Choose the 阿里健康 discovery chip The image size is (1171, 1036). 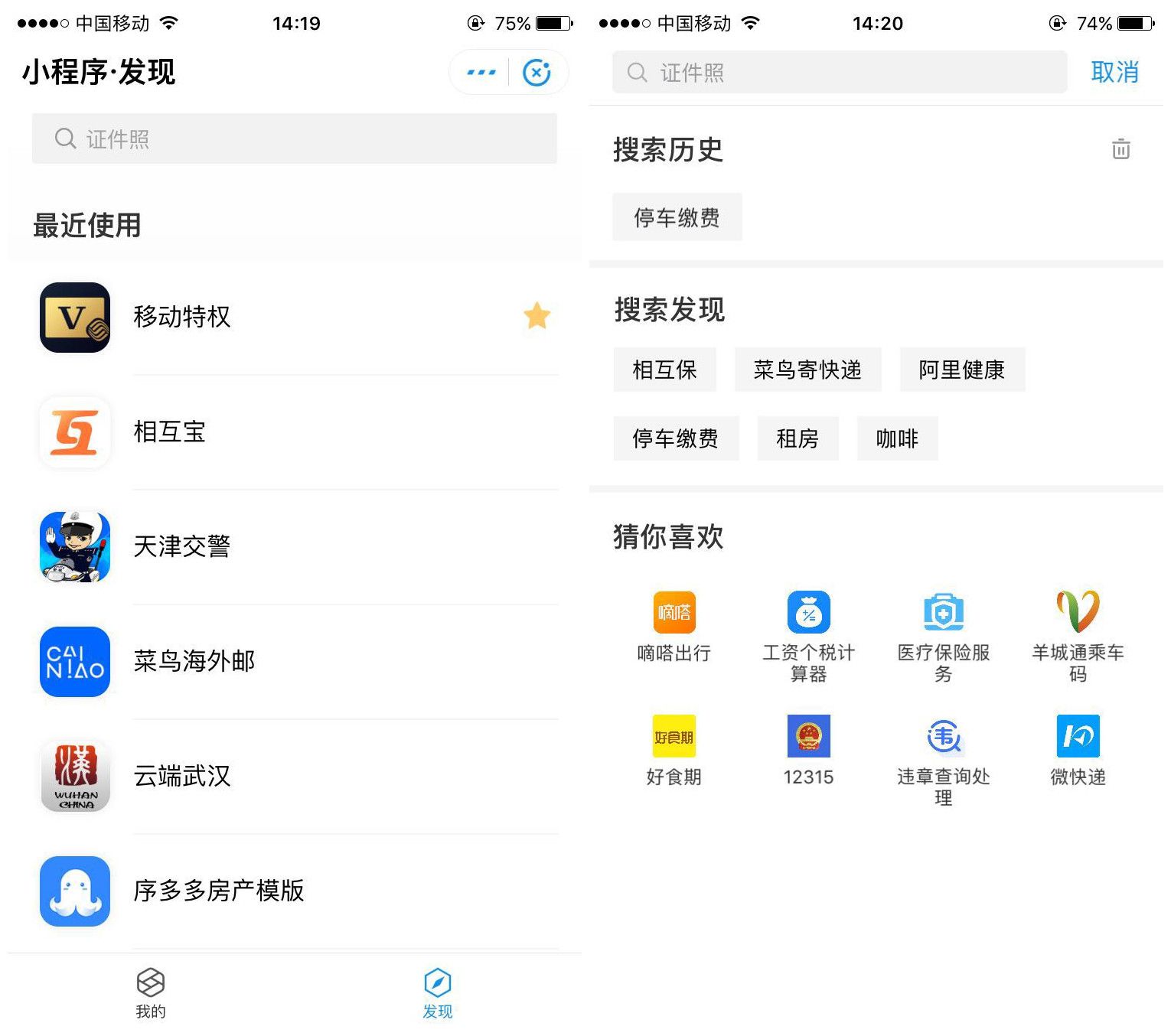pos(961,370)
